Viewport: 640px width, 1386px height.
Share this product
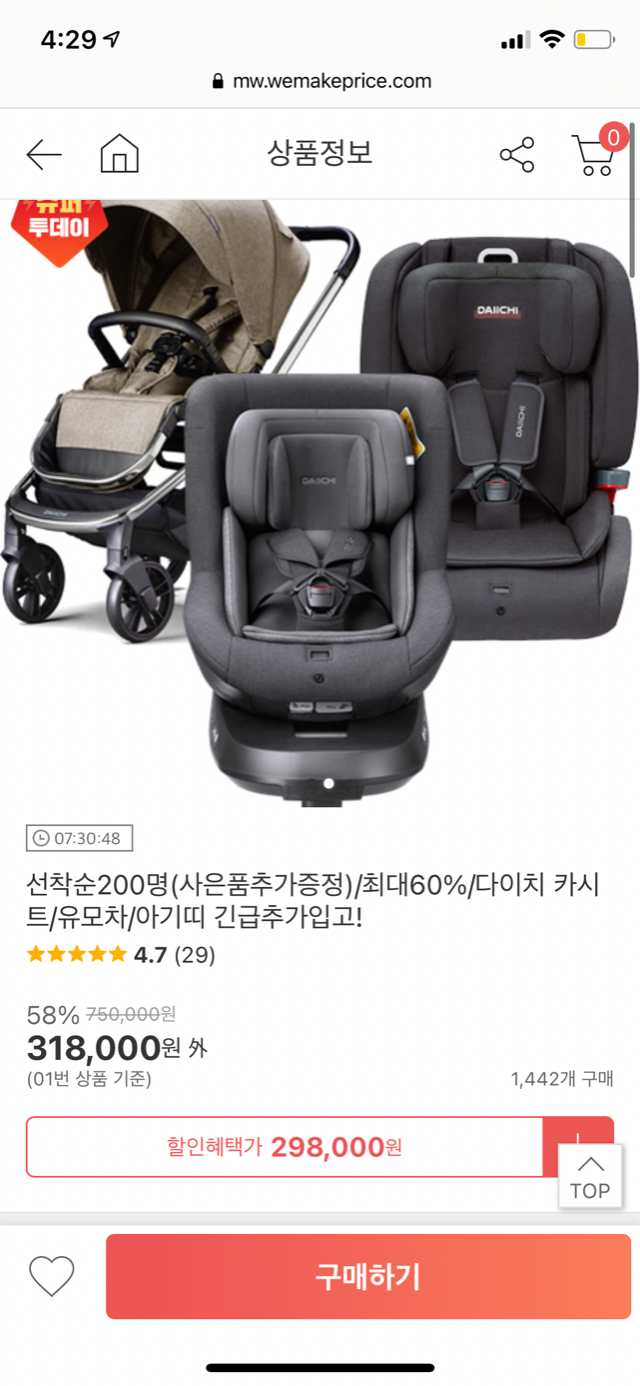coord(517,155)
